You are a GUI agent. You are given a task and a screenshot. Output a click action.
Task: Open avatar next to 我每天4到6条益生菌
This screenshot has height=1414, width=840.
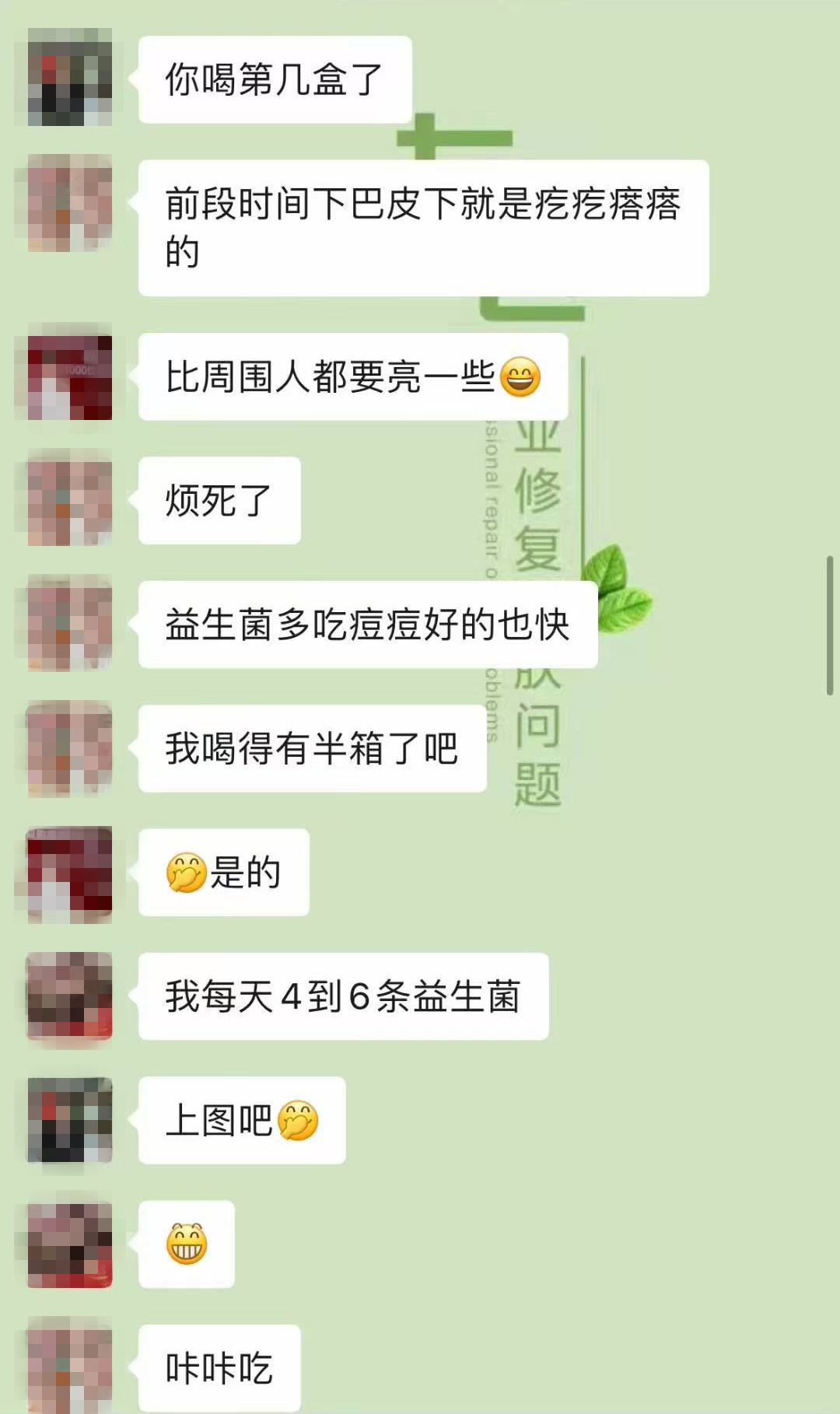(70, 996)
